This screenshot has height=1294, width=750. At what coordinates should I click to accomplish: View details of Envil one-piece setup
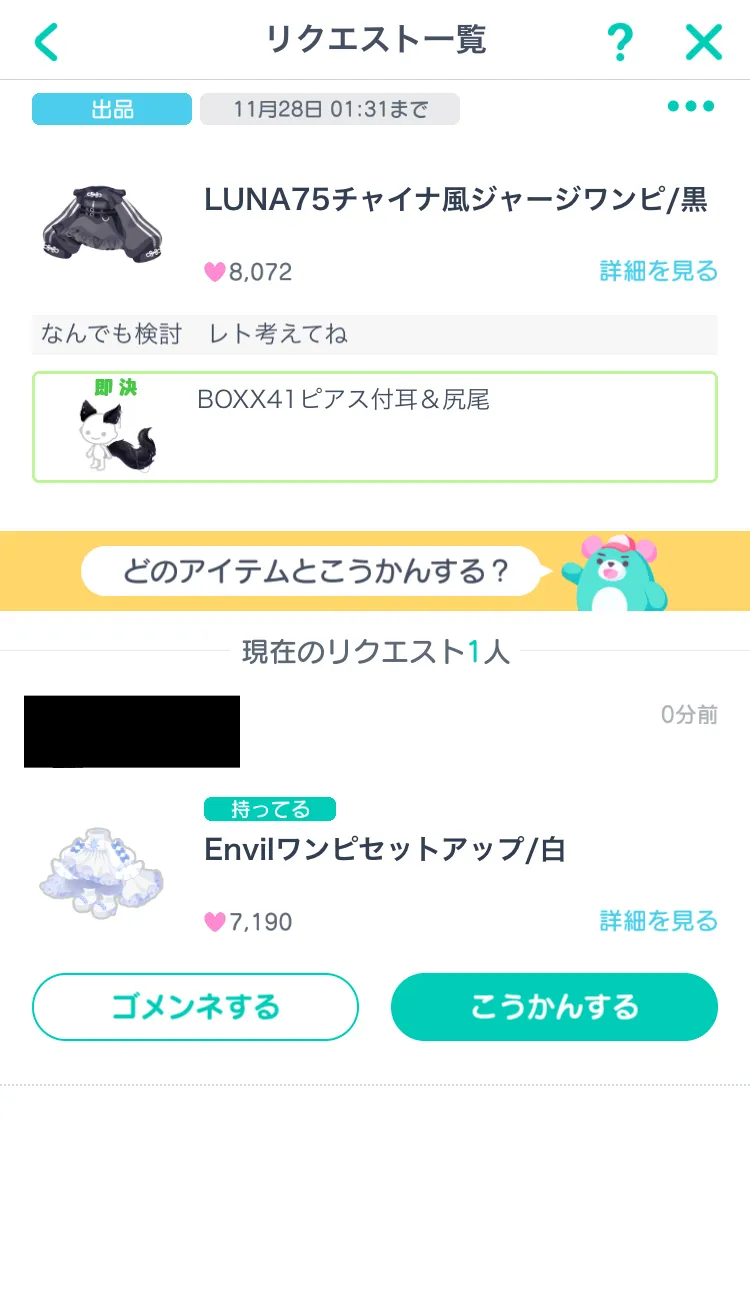[658, 921]
